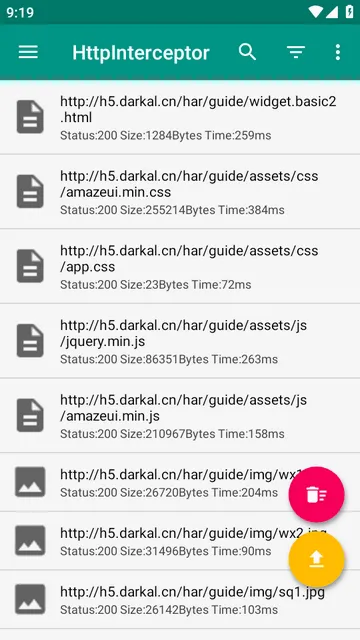Image resolution: width=360 pixels, height=640 pixels.
Task: Open the wx1 image request with 26720Bytes
Action: click(147, 482)
